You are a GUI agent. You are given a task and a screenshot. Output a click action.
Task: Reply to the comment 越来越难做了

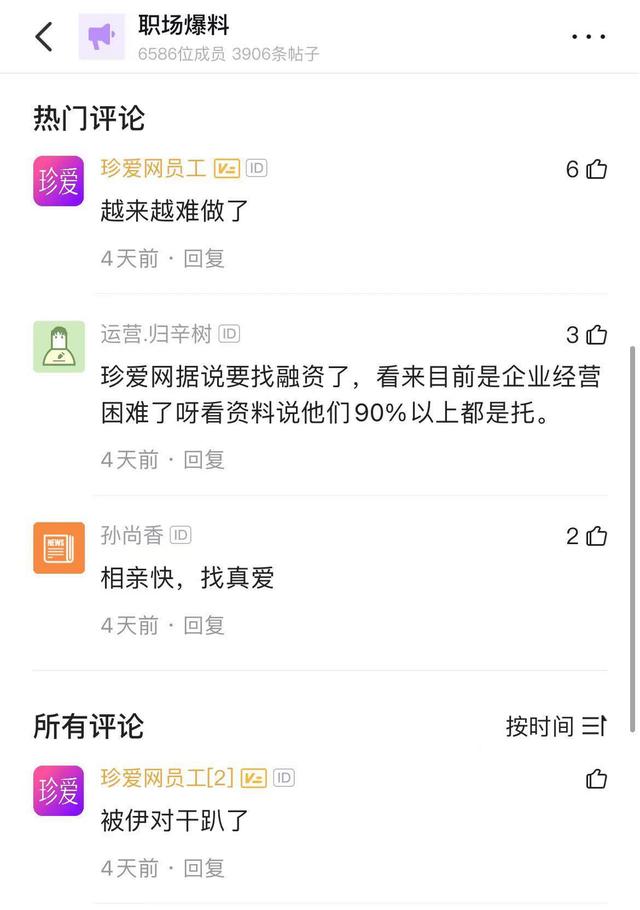[204, 258]
